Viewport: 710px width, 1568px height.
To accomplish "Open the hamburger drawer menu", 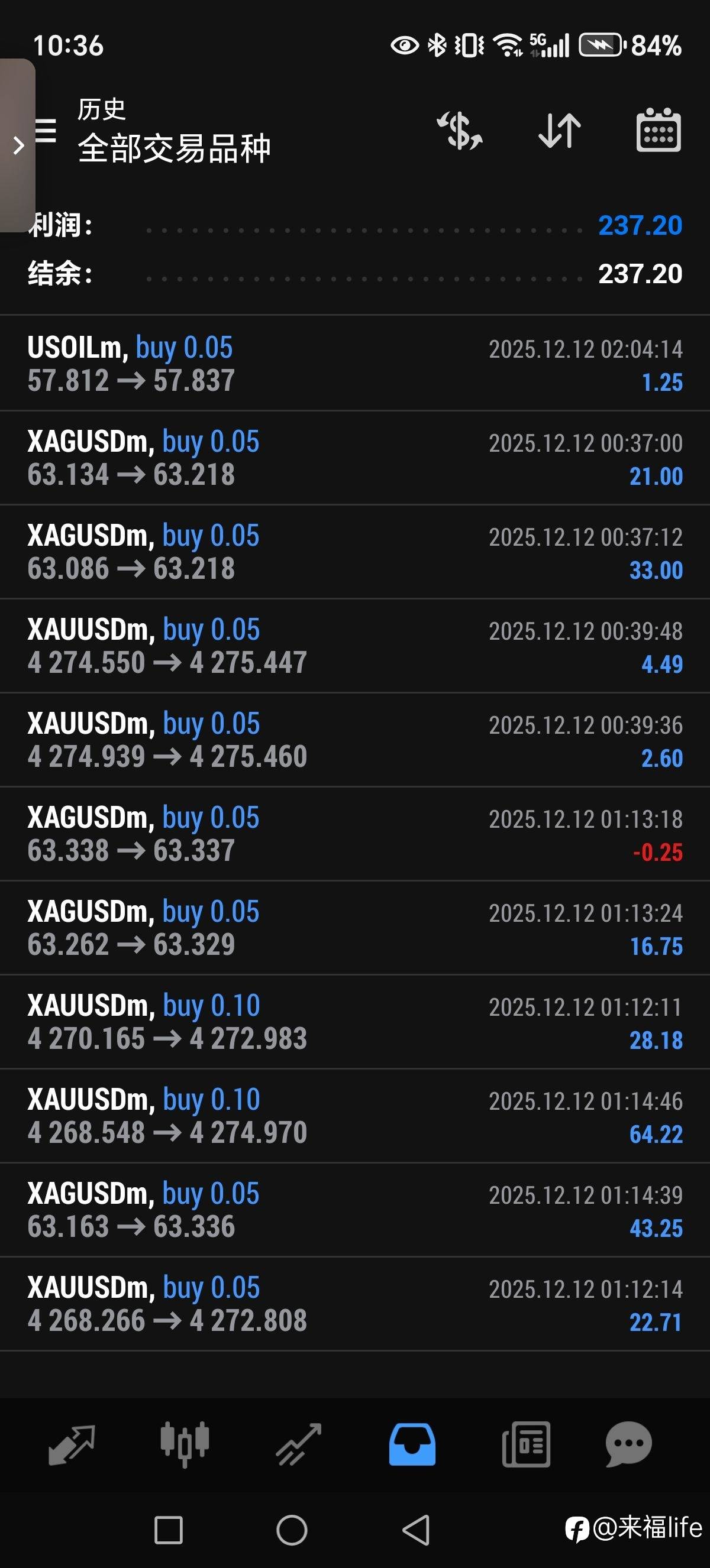I will click(46, 130).
